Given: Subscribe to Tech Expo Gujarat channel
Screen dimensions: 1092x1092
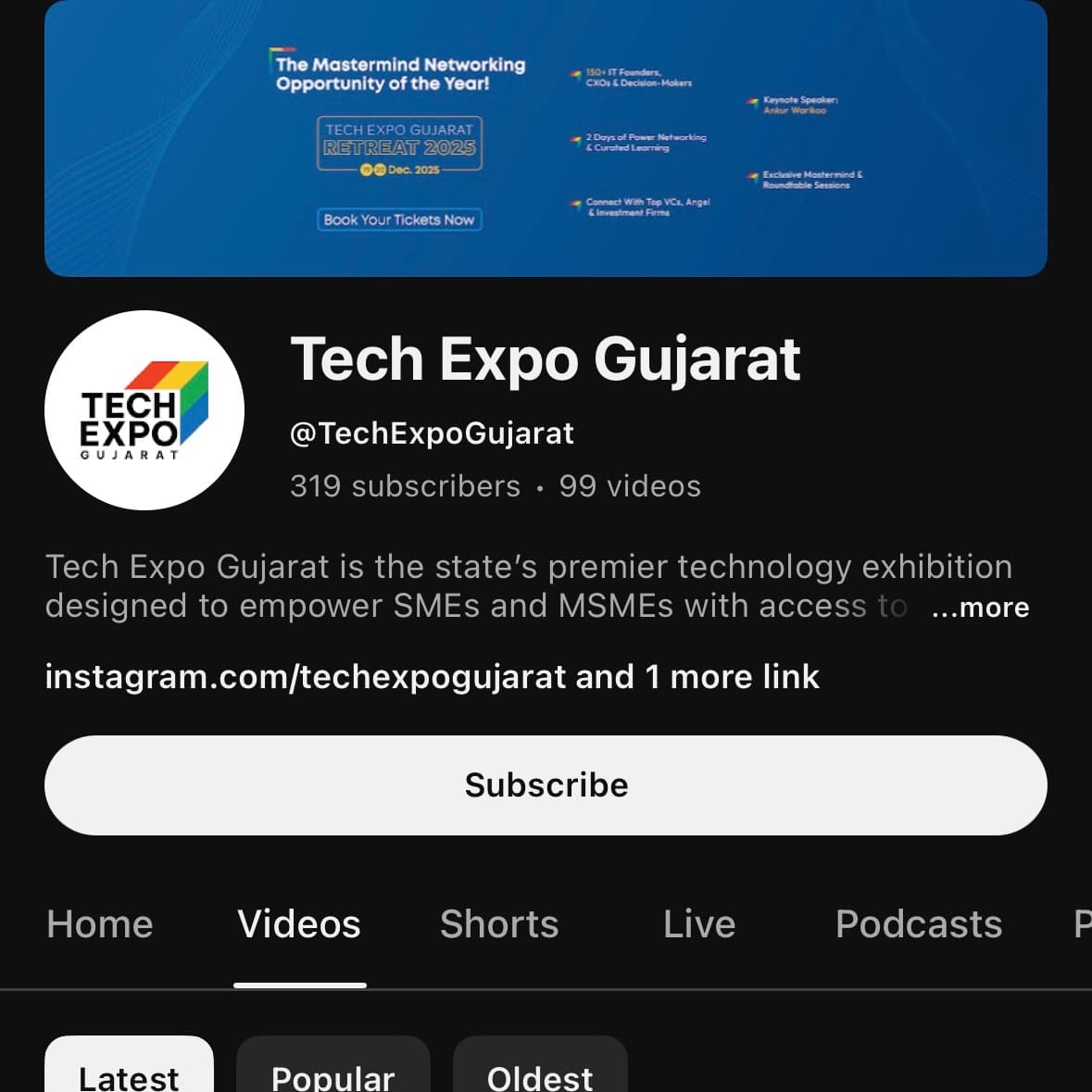Looking at the screenshot, I should click(546, 785).
